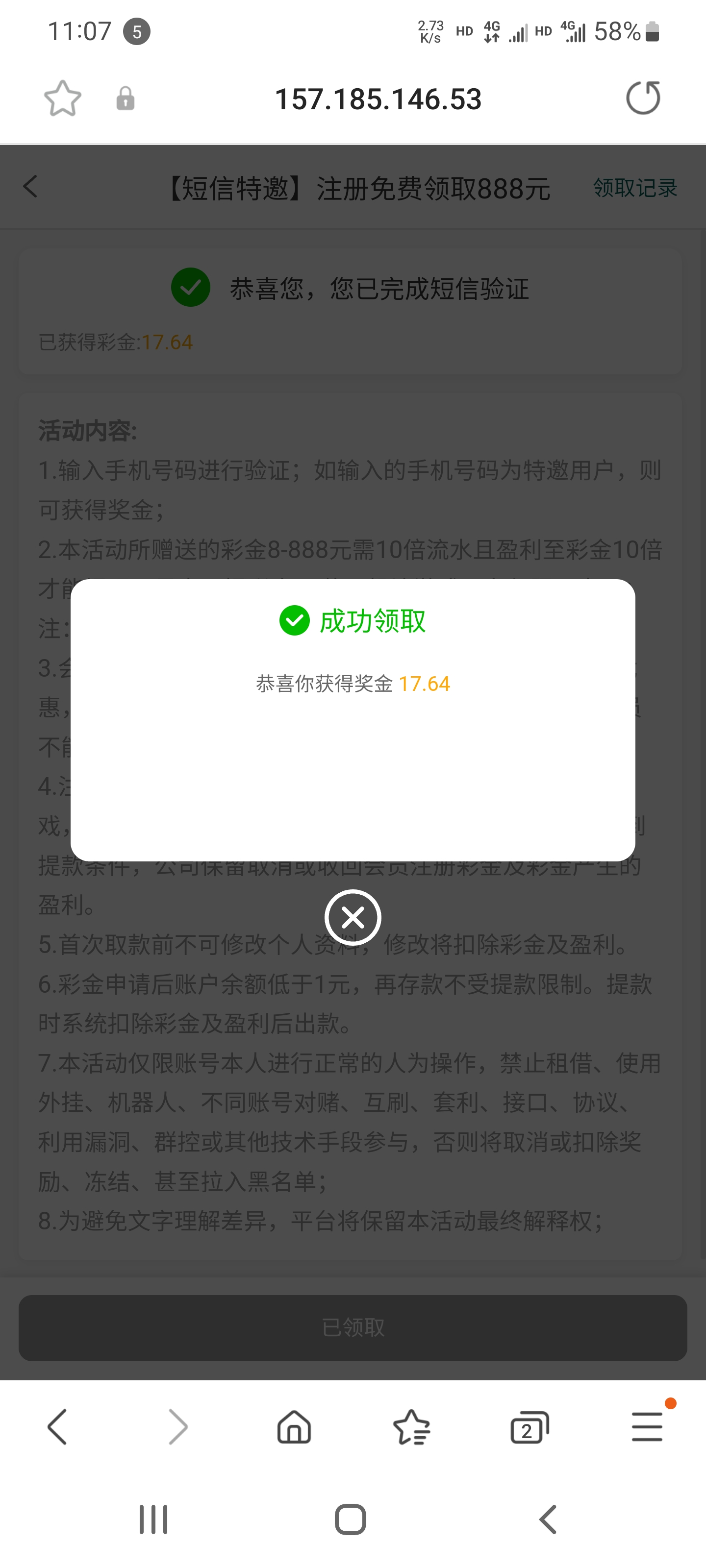Screen dimensions: 706x1568
Task: Open the browser menu
Action: coord(647,1427)
